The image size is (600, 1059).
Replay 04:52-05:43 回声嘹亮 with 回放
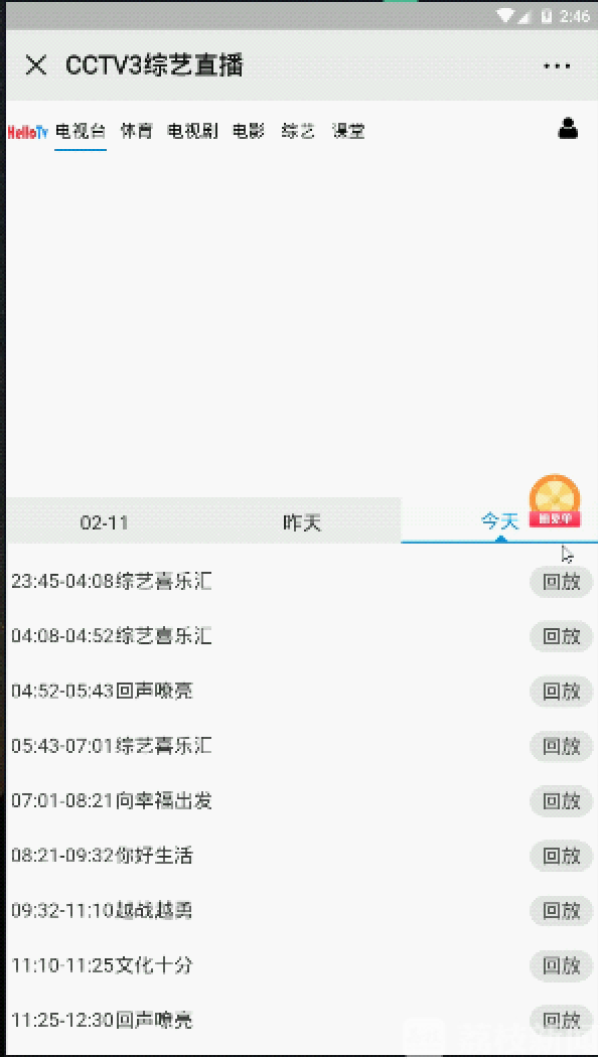tap(560, 690)
